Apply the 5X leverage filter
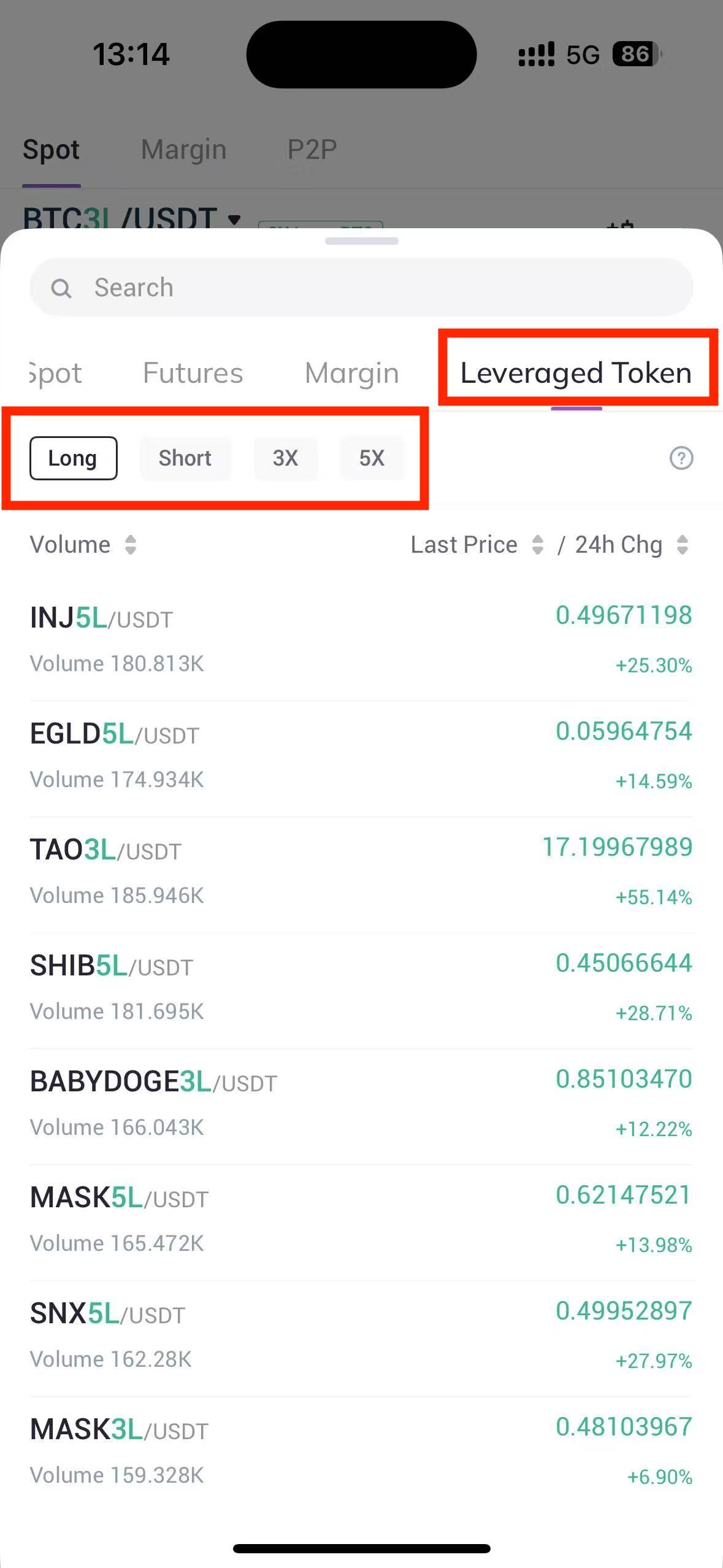The height and width of the screenshot is (1568, 723). pyautogui.click(x=372, y=458)
